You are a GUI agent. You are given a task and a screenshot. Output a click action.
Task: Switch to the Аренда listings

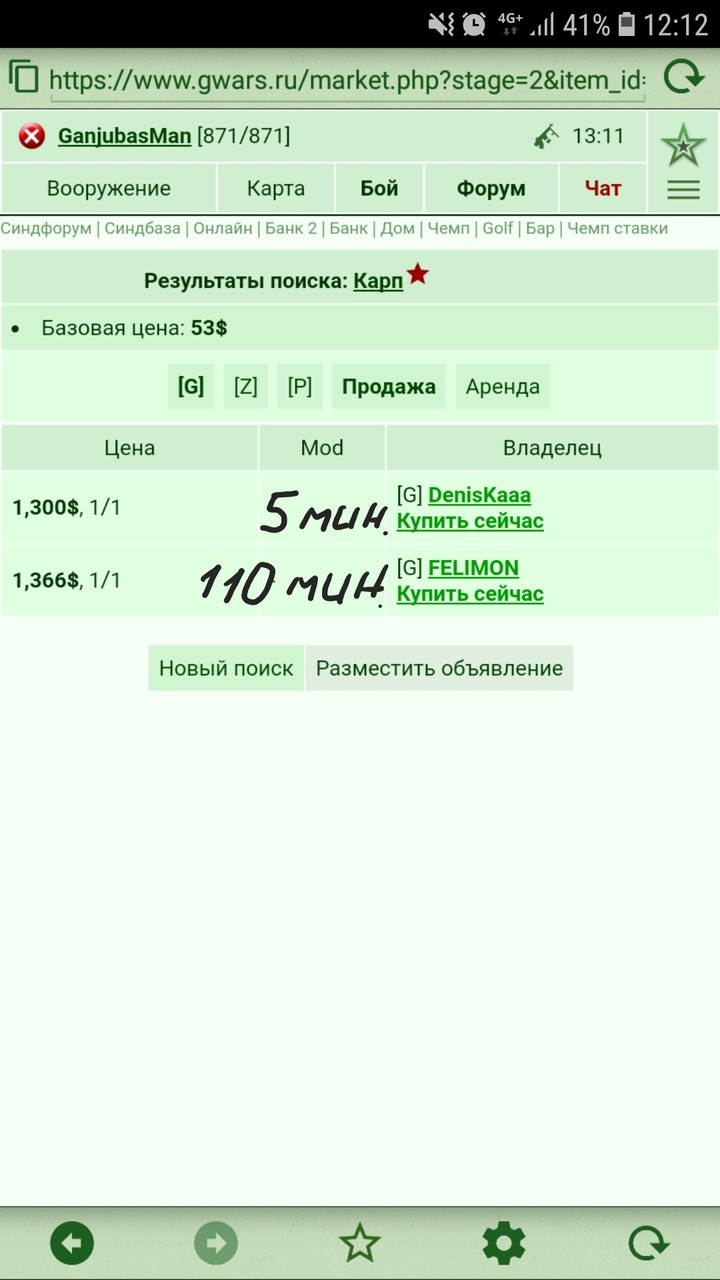(x=503, y=387)
